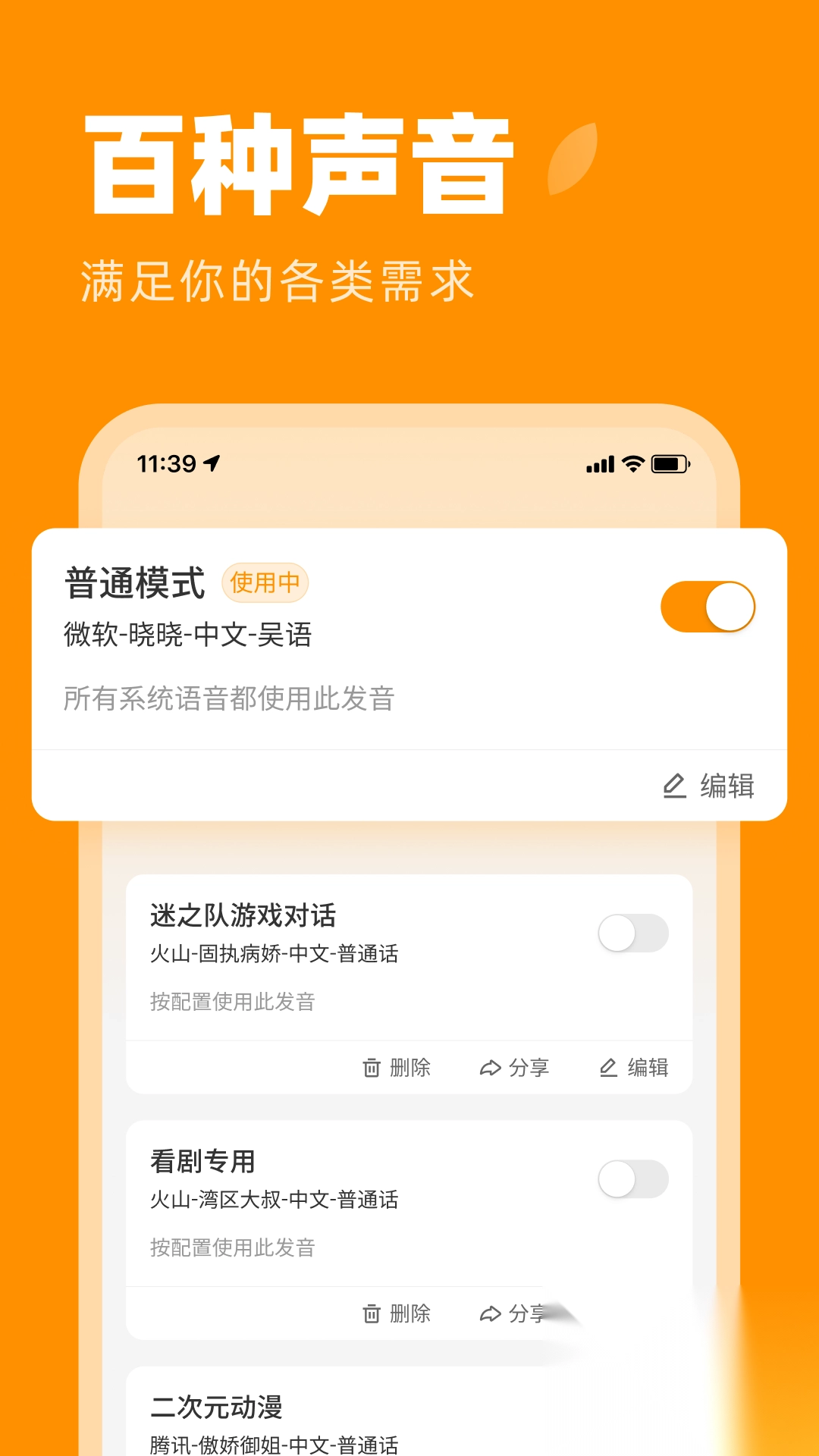819x1456 pixels.
Task: Select the 使用中 status badge
Action: 267,583
